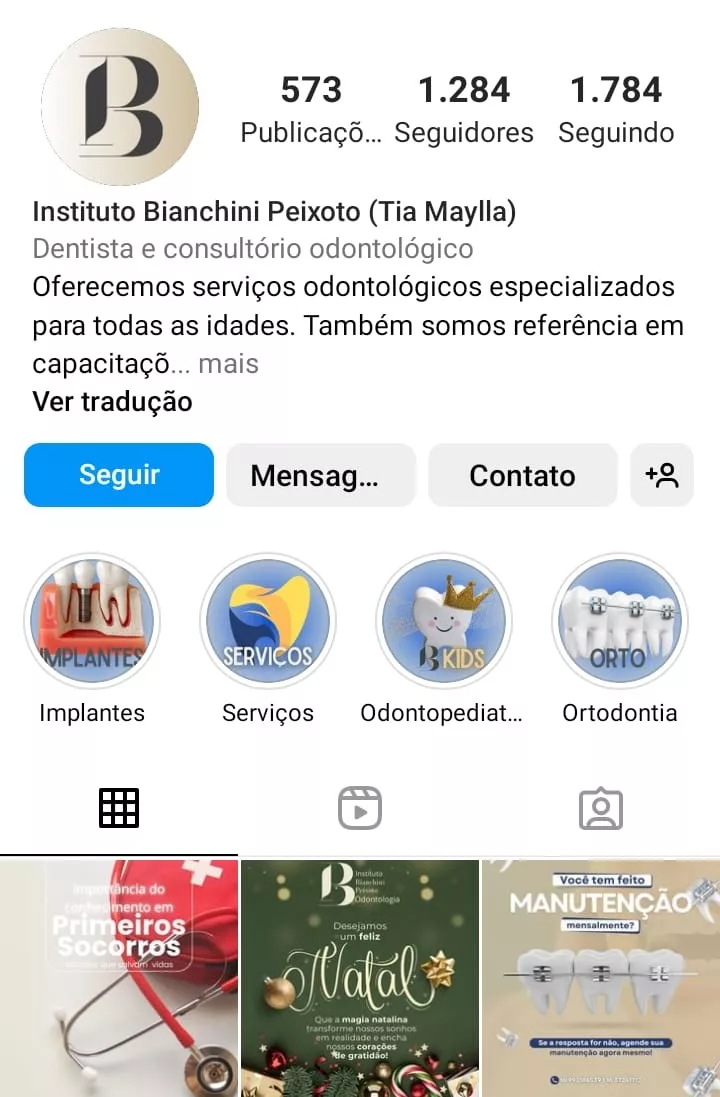Switch to the posts grid tab
Screen dimensions: 720x1097
click(119, 808)
